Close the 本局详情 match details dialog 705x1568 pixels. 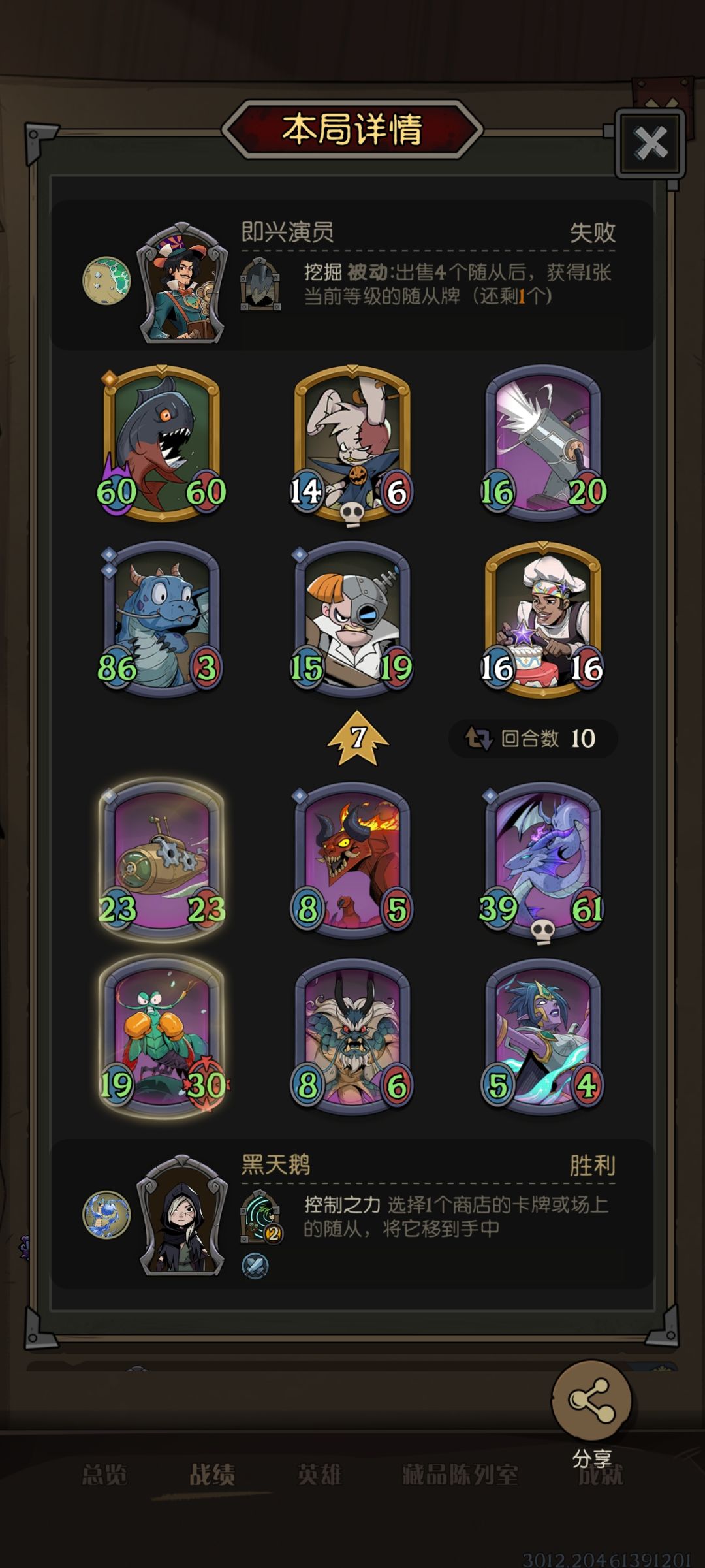(x=650, y=143)
